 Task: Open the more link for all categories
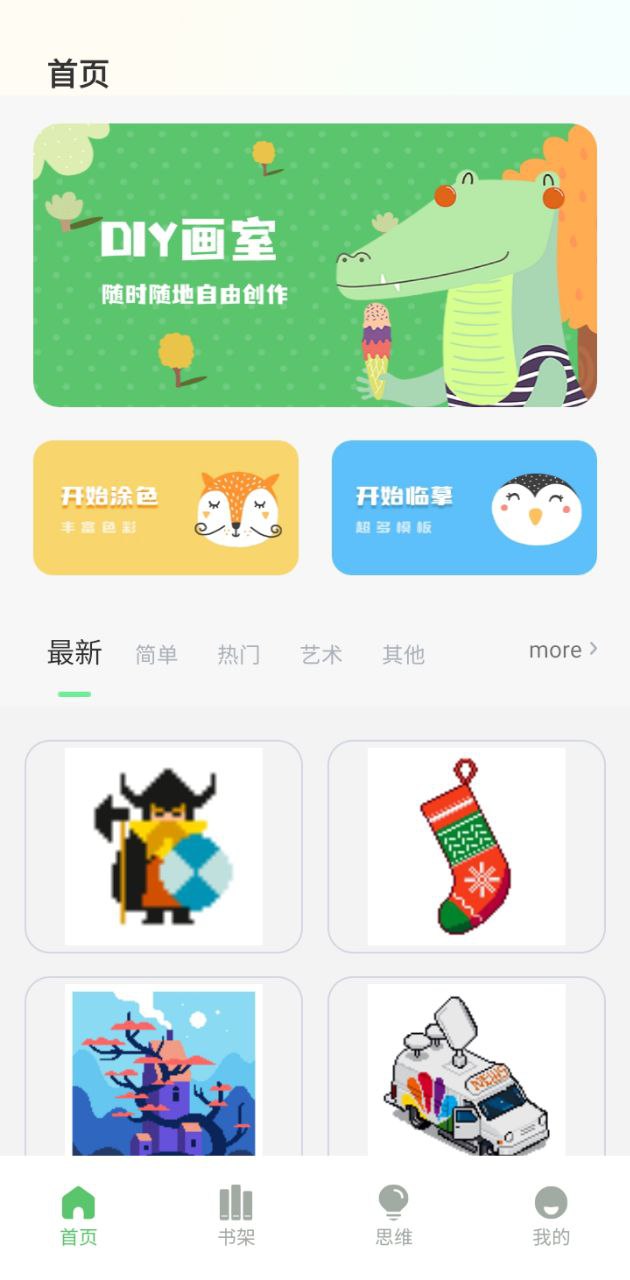[x=563, y=650]
